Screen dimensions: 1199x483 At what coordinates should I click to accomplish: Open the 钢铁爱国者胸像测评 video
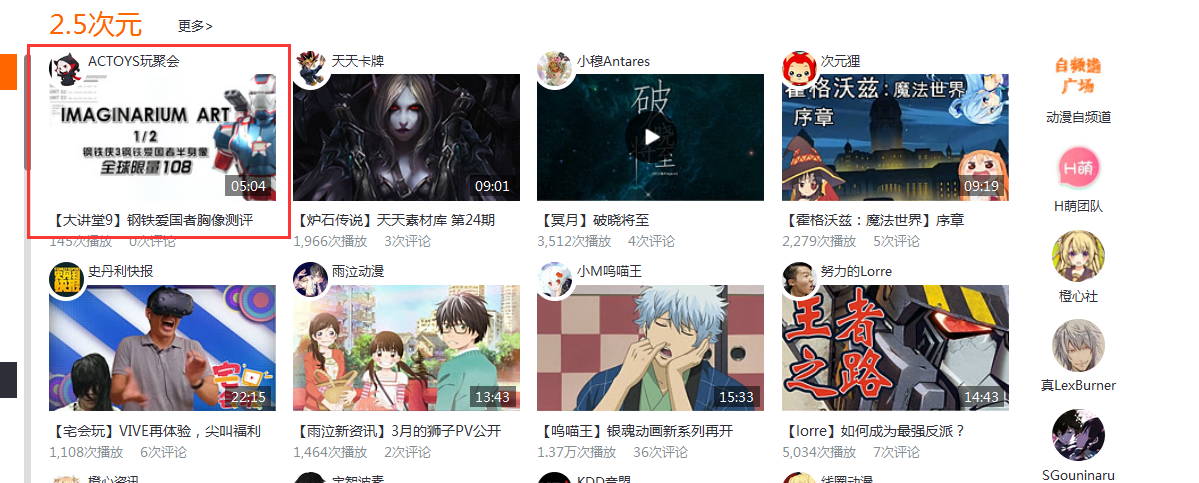[162, 137]
